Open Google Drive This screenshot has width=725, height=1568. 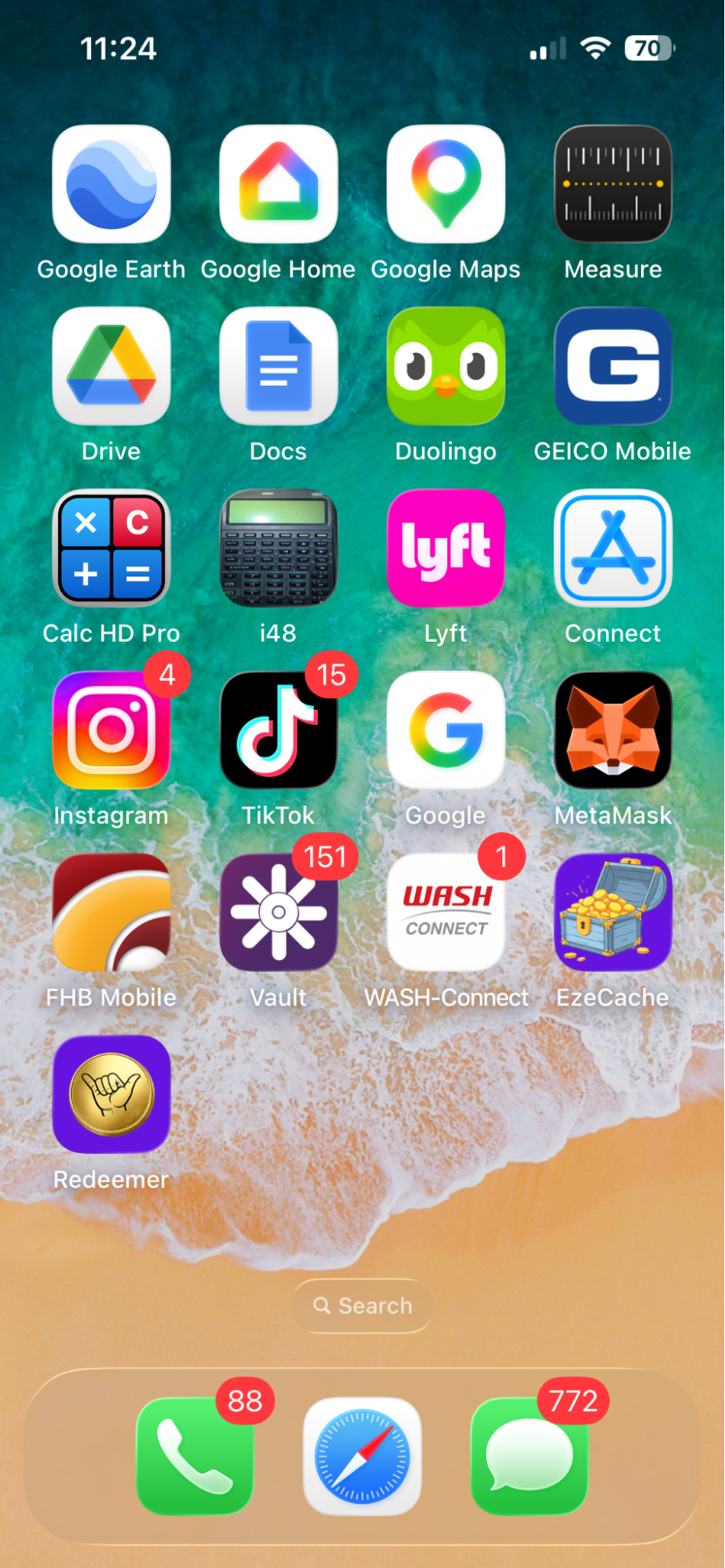111,366
